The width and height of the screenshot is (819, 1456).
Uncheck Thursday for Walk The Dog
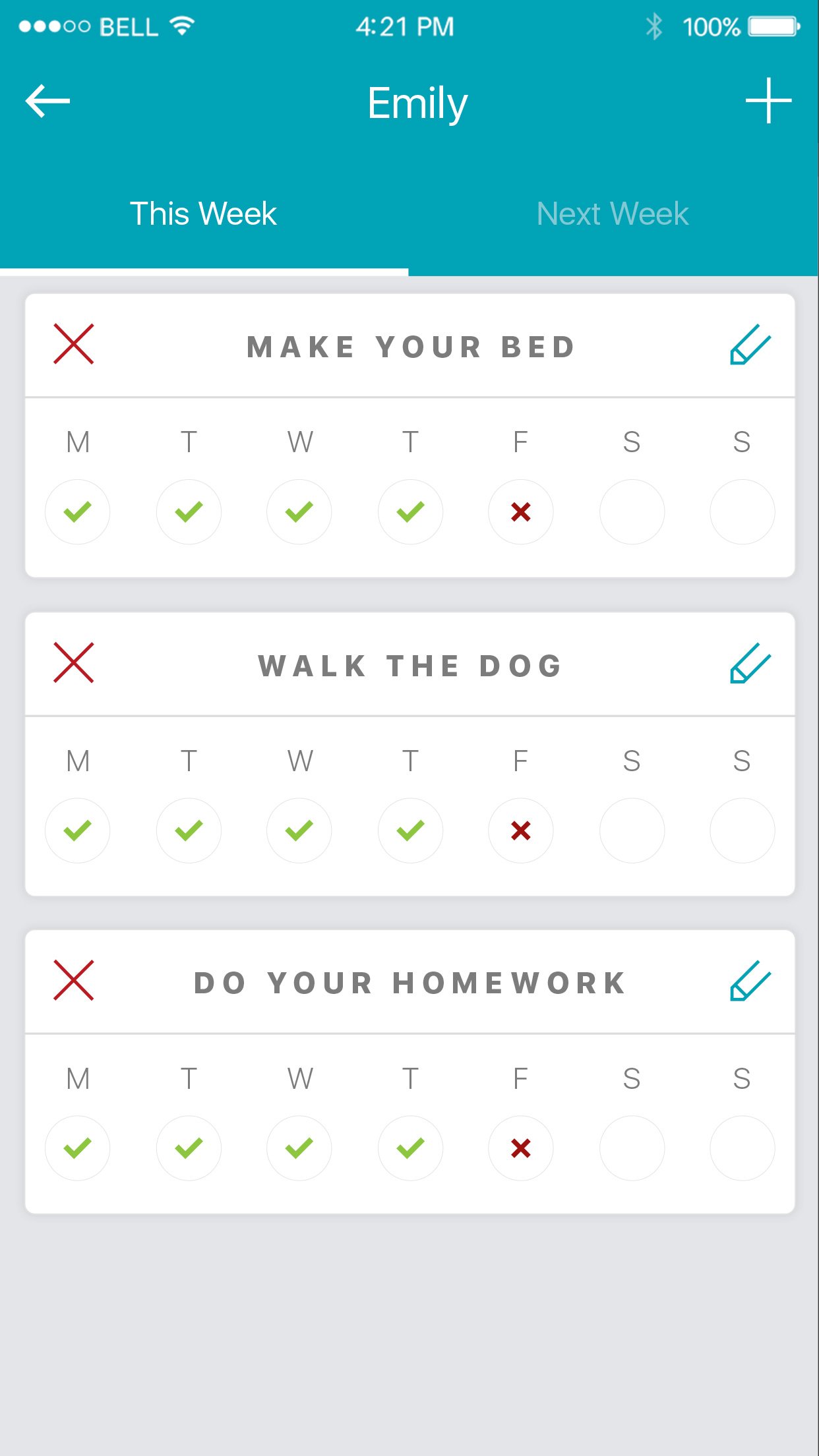(x=410, y=831)
